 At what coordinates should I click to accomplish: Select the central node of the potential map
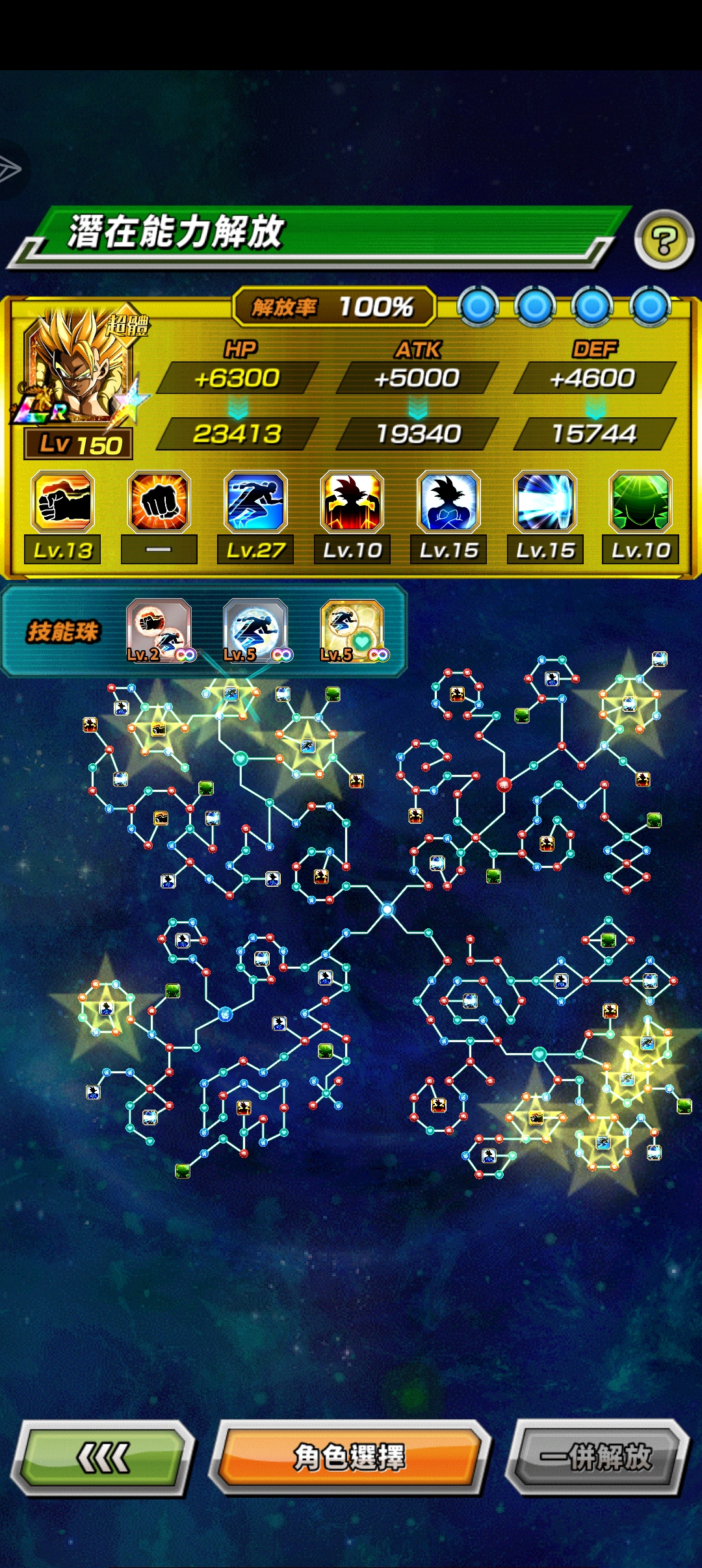[x=387, y=909]
